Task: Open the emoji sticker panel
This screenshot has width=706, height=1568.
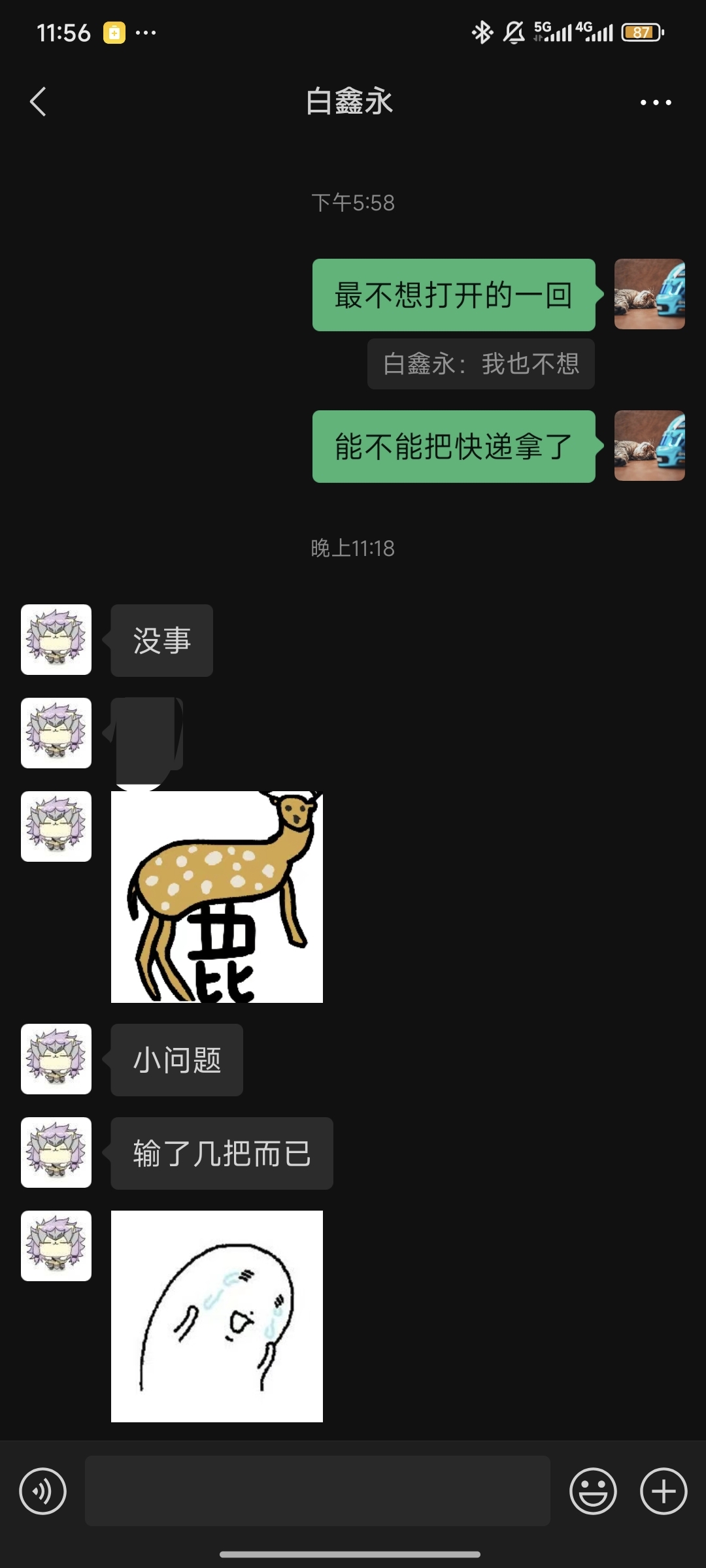Action: [x=593, y=1491]
